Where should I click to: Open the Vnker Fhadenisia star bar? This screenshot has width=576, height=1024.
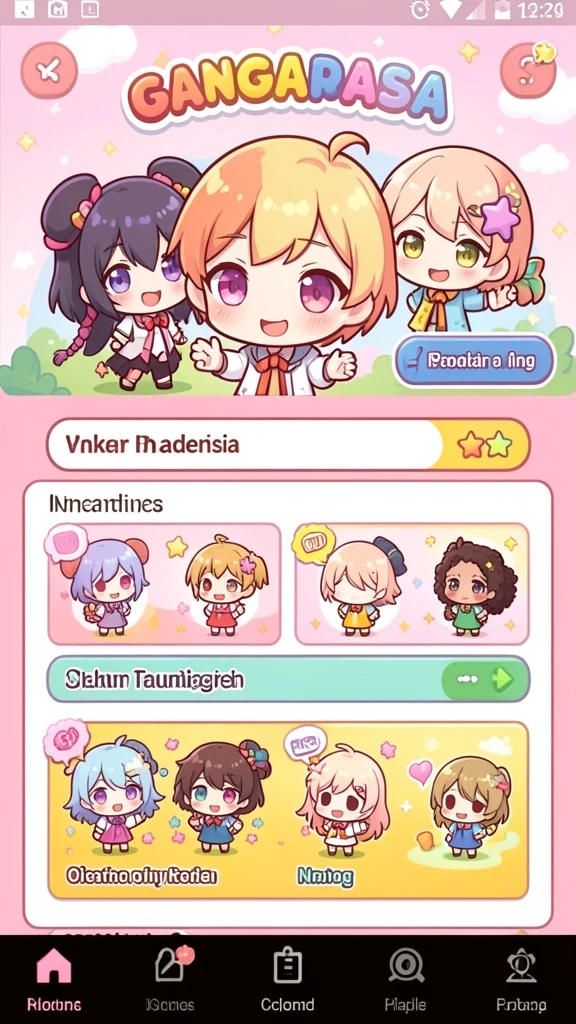coord(288,445)
